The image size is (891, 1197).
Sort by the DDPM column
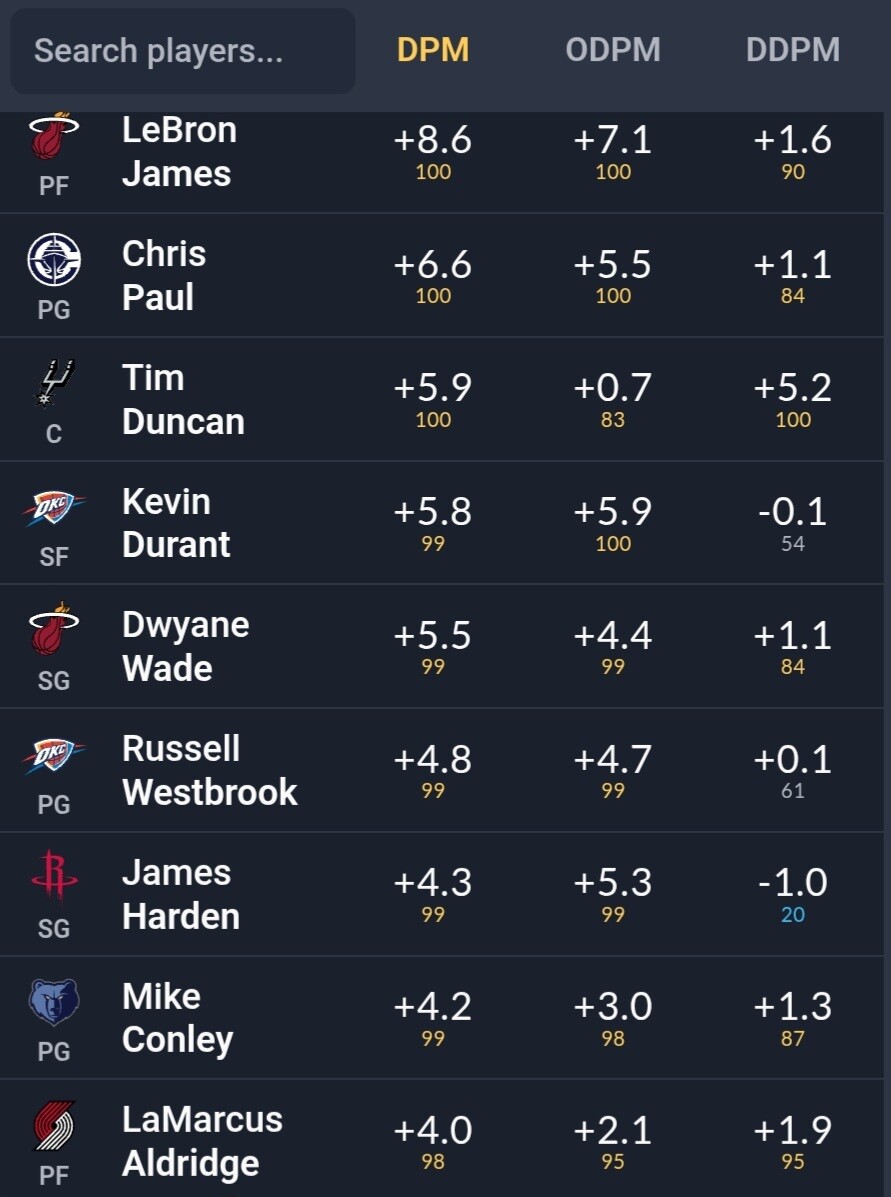tap(793, 50)
